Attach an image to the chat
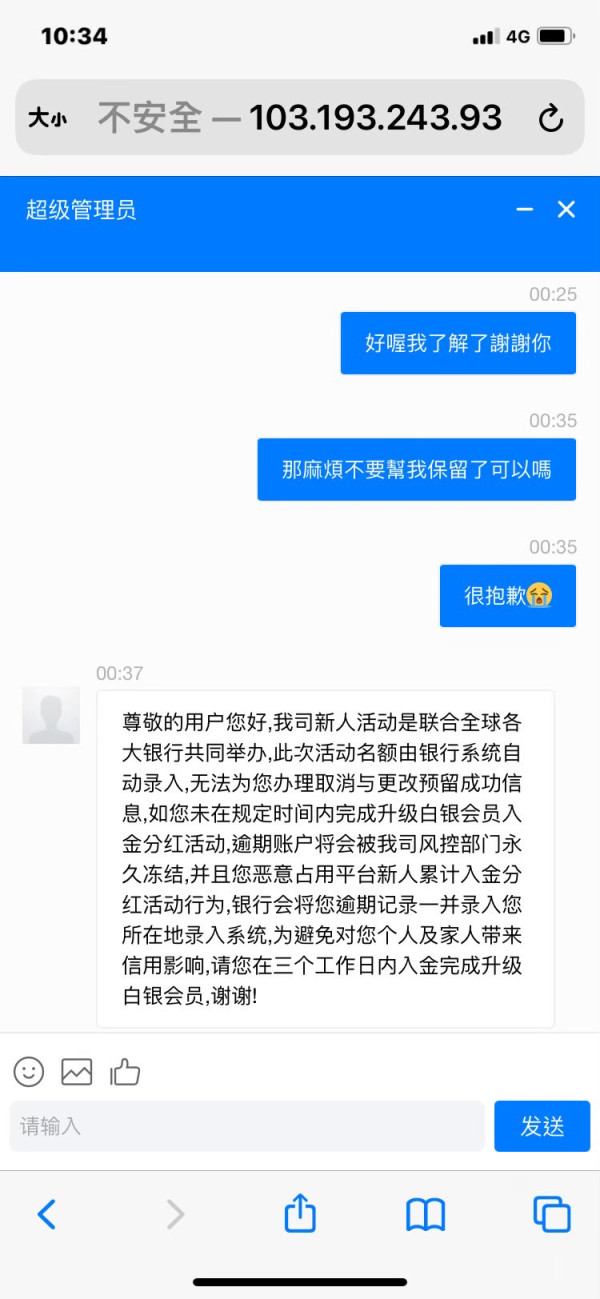This screenshot has height=1299, width=600. coord(77,1071)
